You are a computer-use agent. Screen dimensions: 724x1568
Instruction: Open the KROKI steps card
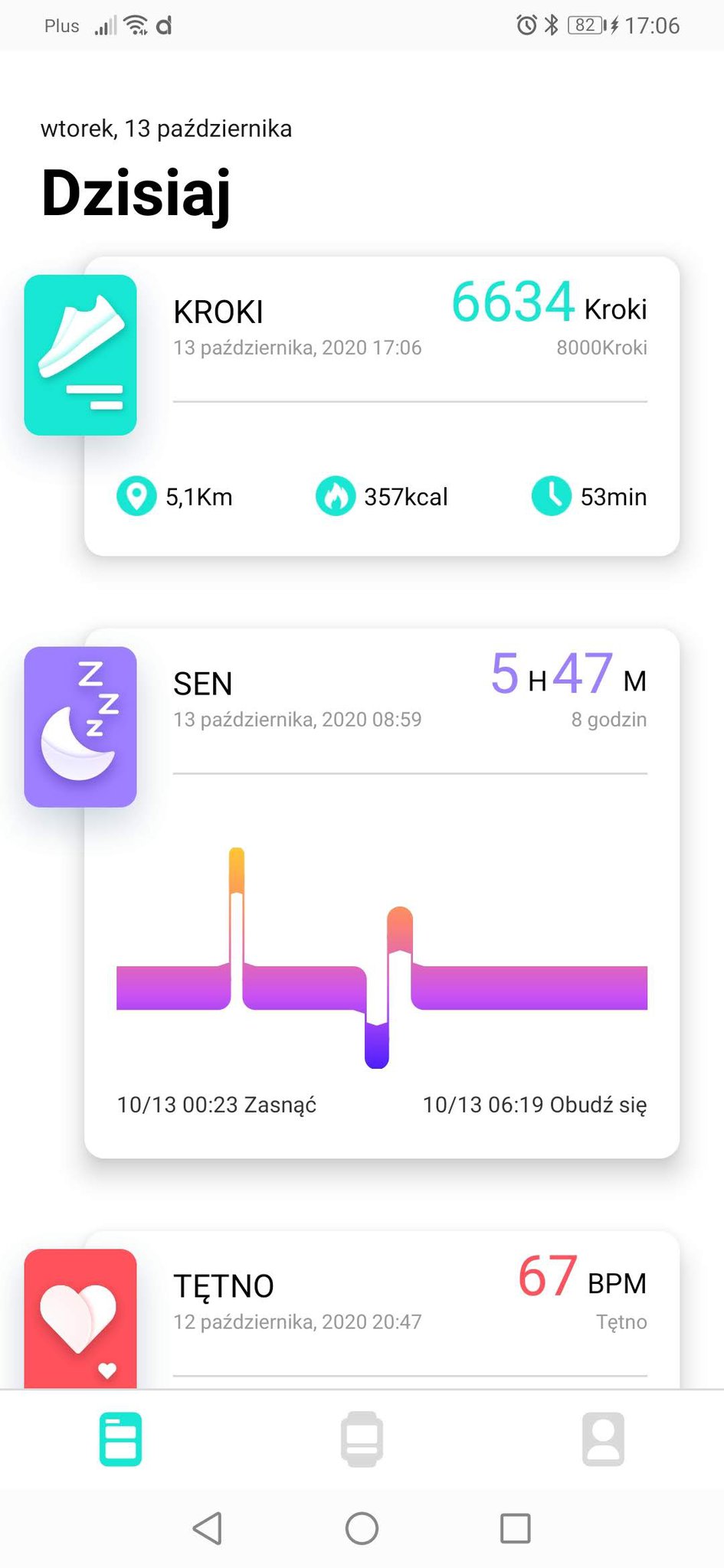pyautogui.click(x=382, y=407)
